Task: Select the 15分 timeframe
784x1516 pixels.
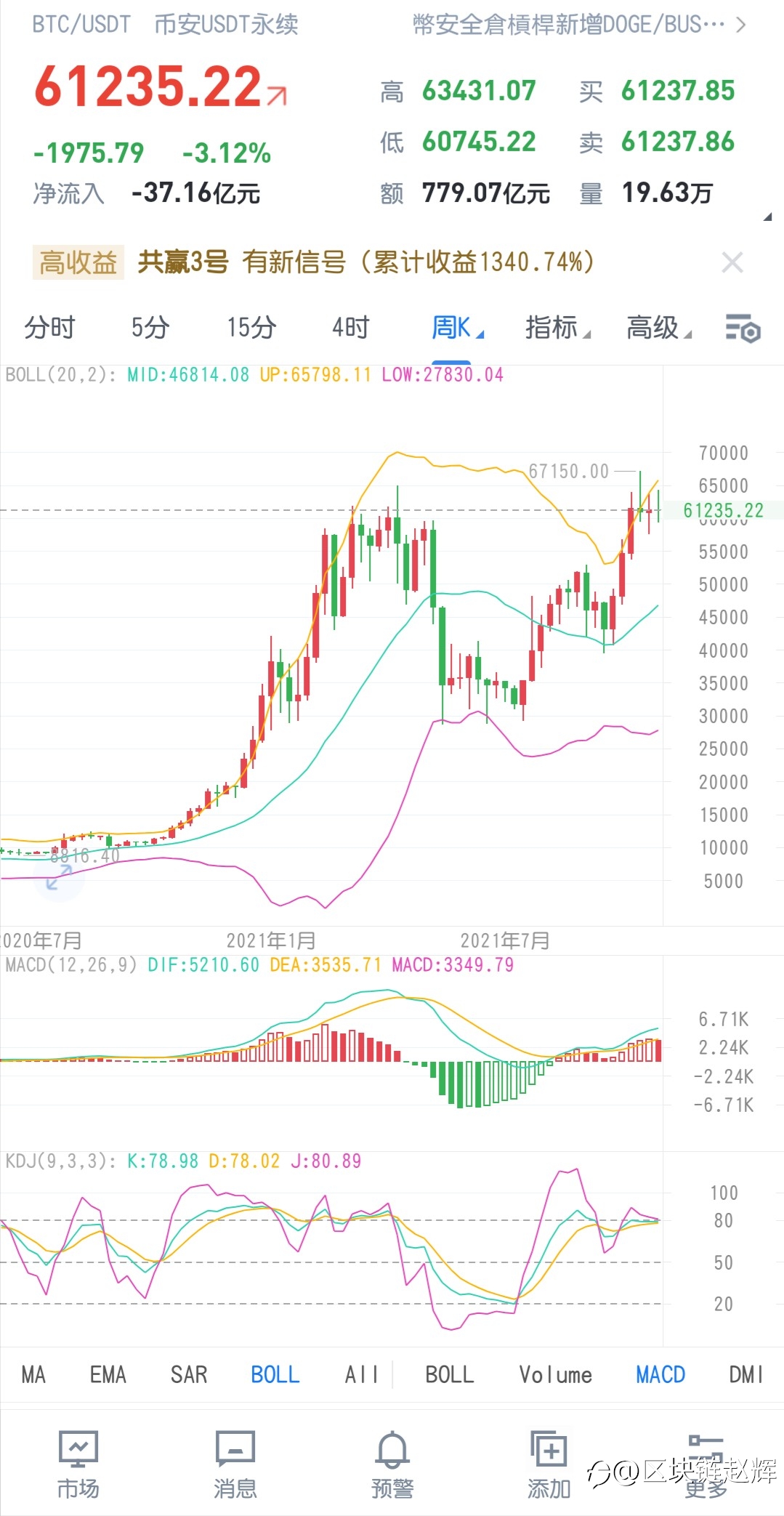Action: (251, 328)
